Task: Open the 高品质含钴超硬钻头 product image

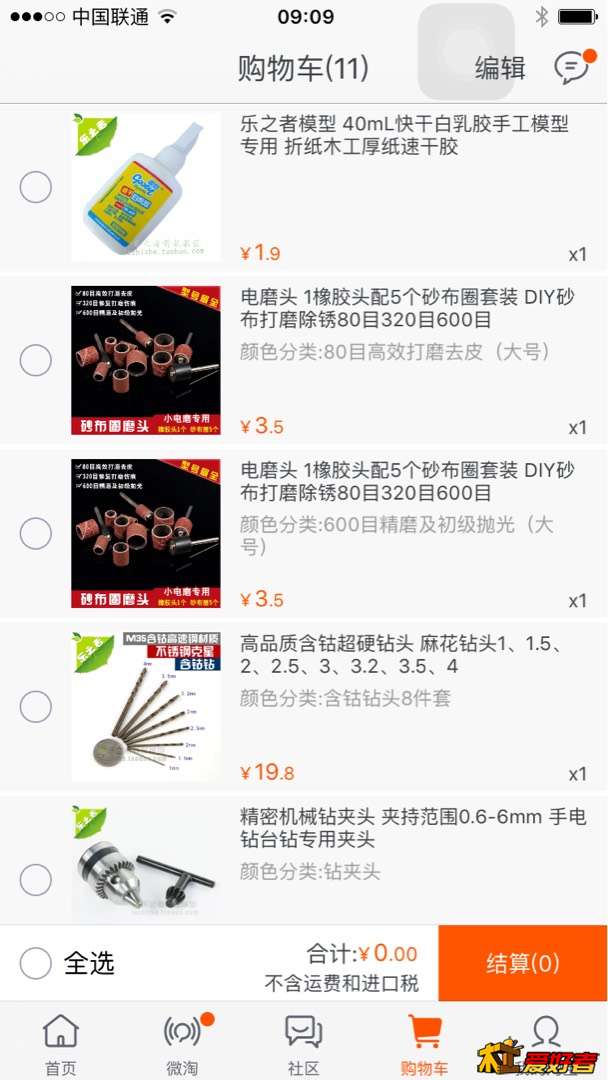Action: [x=146, y=707]
